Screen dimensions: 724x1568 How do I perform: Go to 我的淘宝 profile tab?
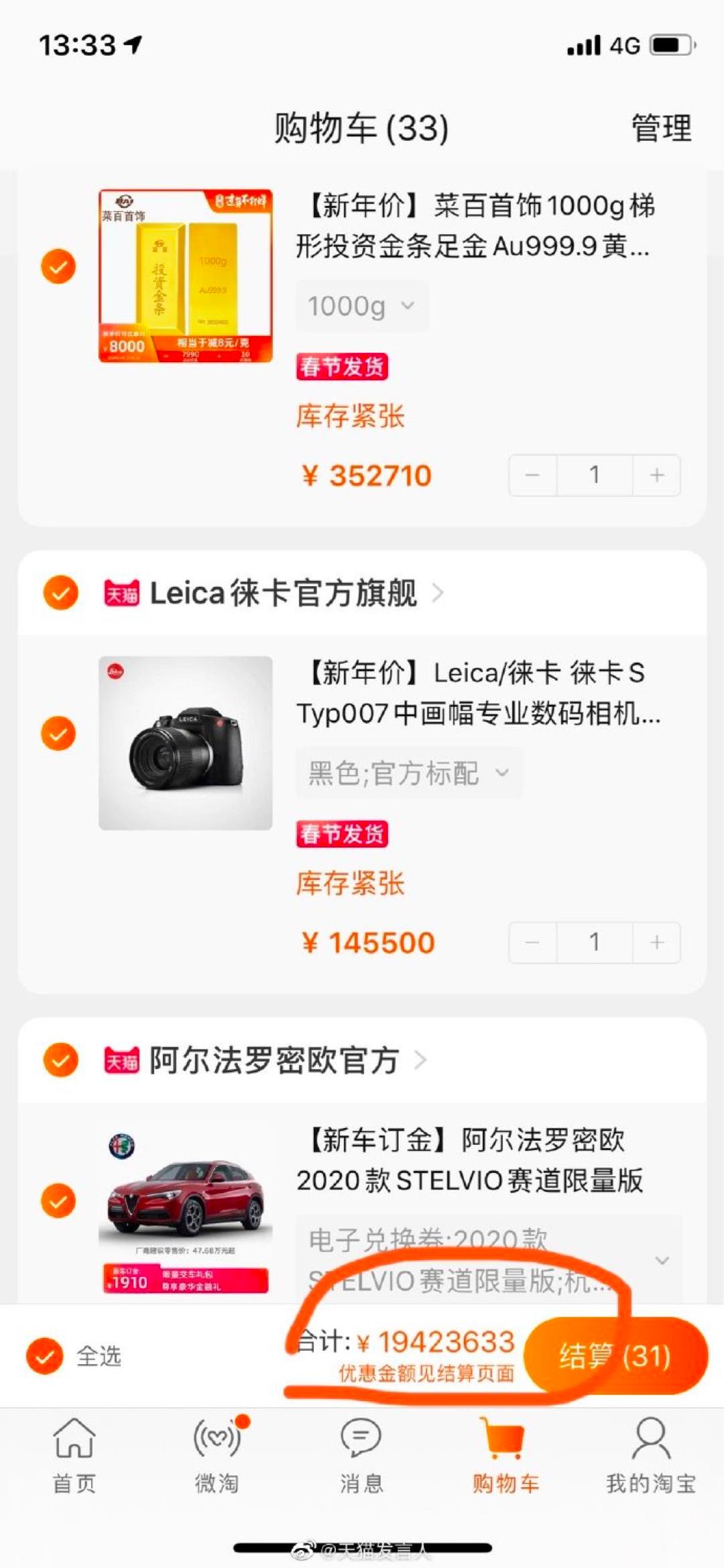coord(650,1455)
